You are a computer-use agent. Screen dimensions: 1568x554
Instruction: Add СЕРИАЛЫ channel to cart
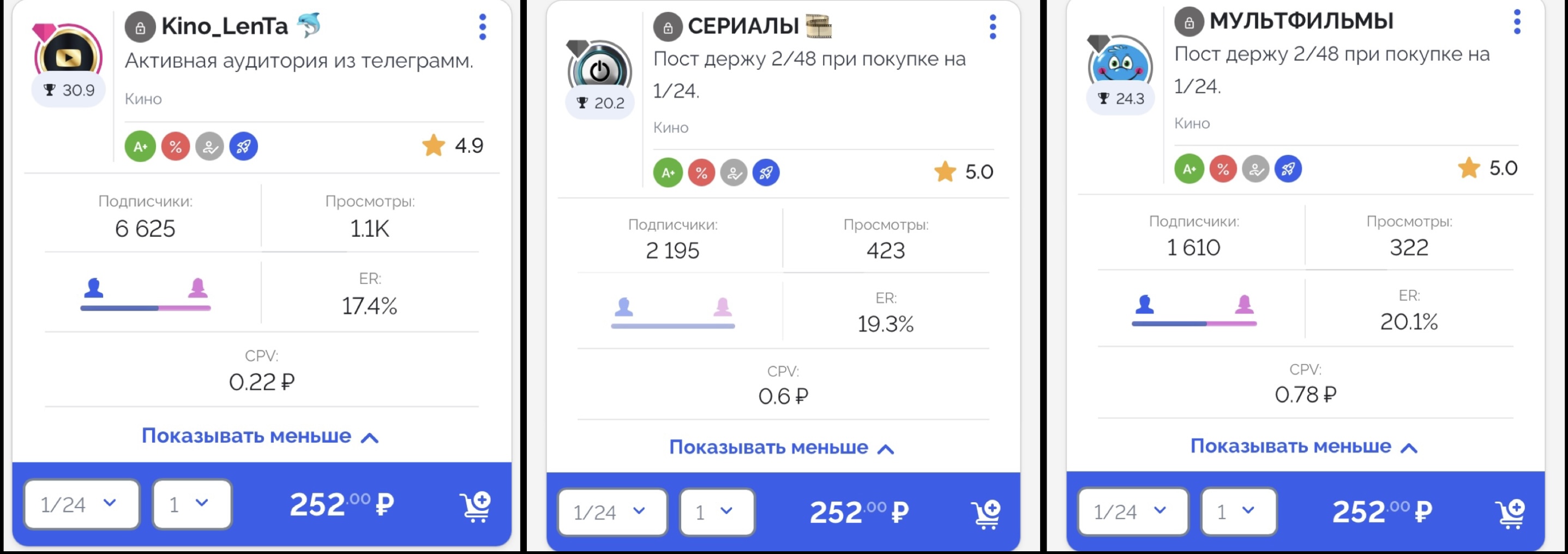[x=986, y=514]
